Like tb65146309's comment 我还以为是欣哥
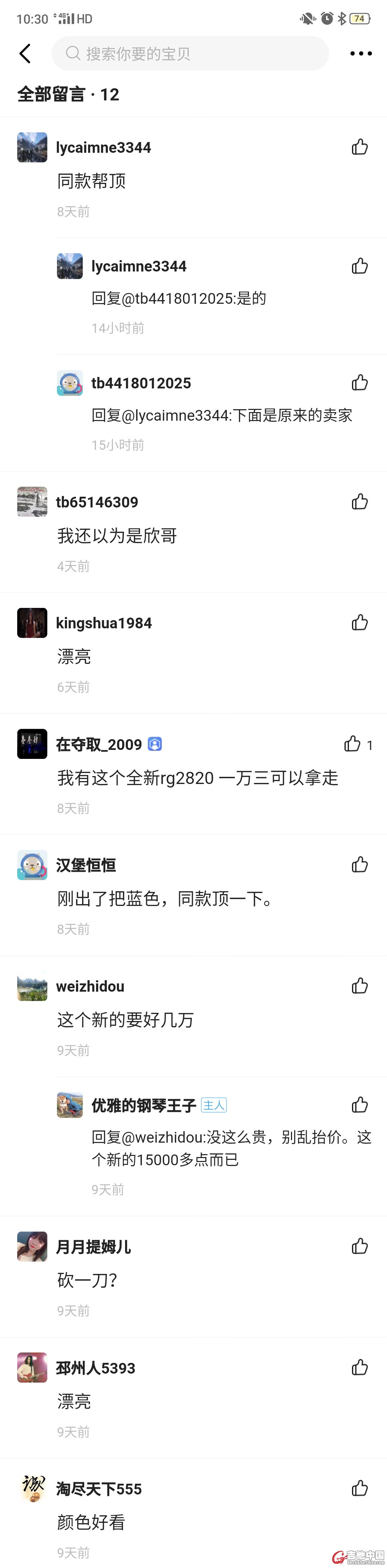This screenshot has width=387, height=1568. pos(360,501)
